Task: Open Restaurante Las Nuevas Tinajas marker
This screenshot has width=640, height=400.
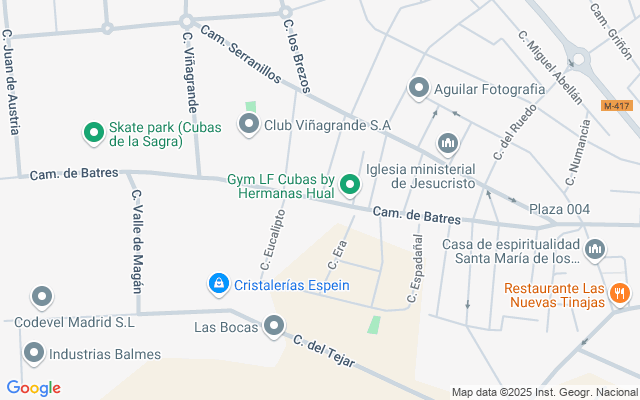Action: [620, 294]
